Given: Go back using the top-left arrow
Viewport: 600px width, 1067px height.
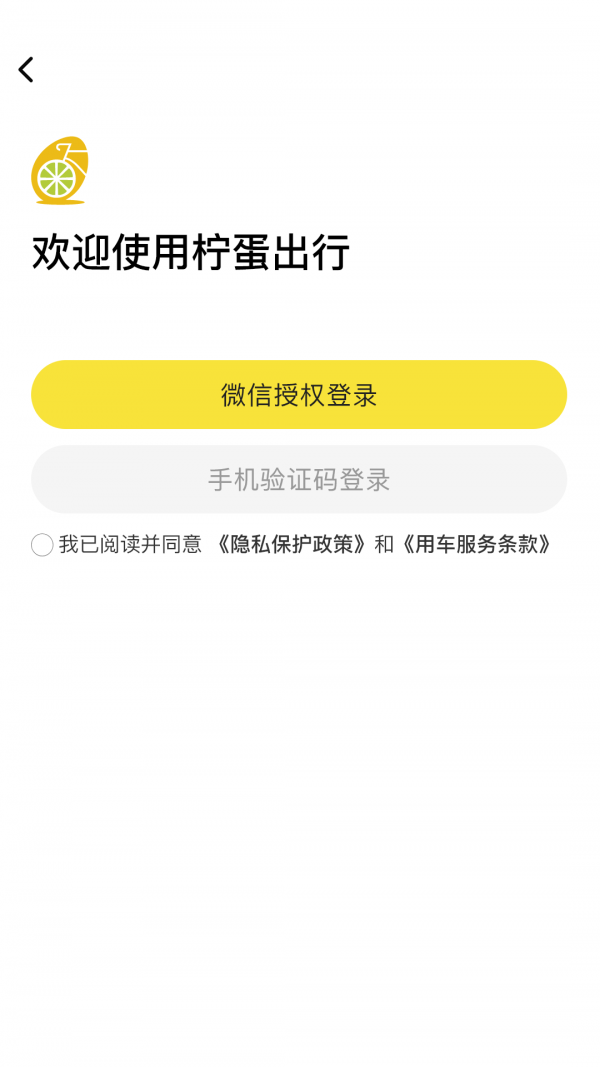Looking at the screenshot, I should click(26, 69).
